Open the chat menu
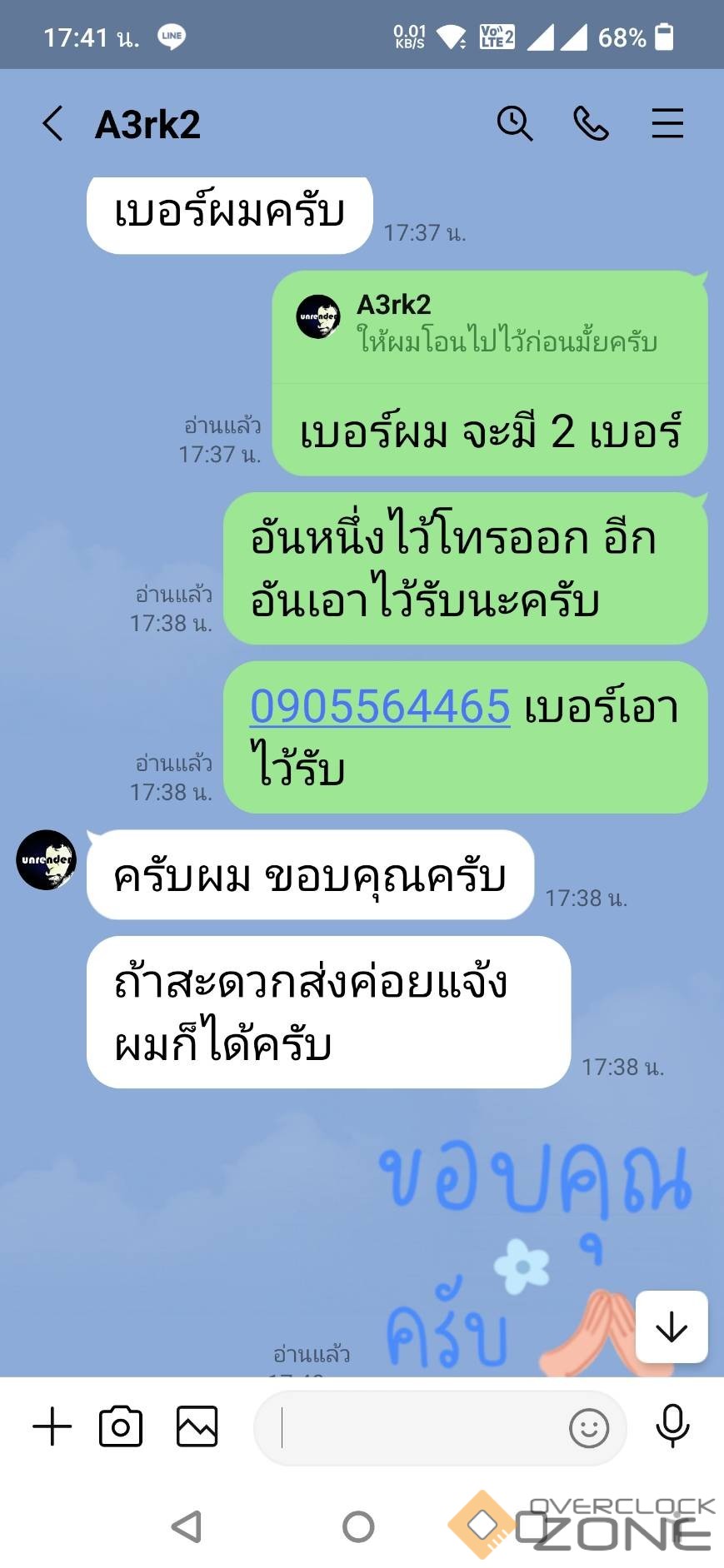Viewport: 724px width, 1568px height. point(667,124)
